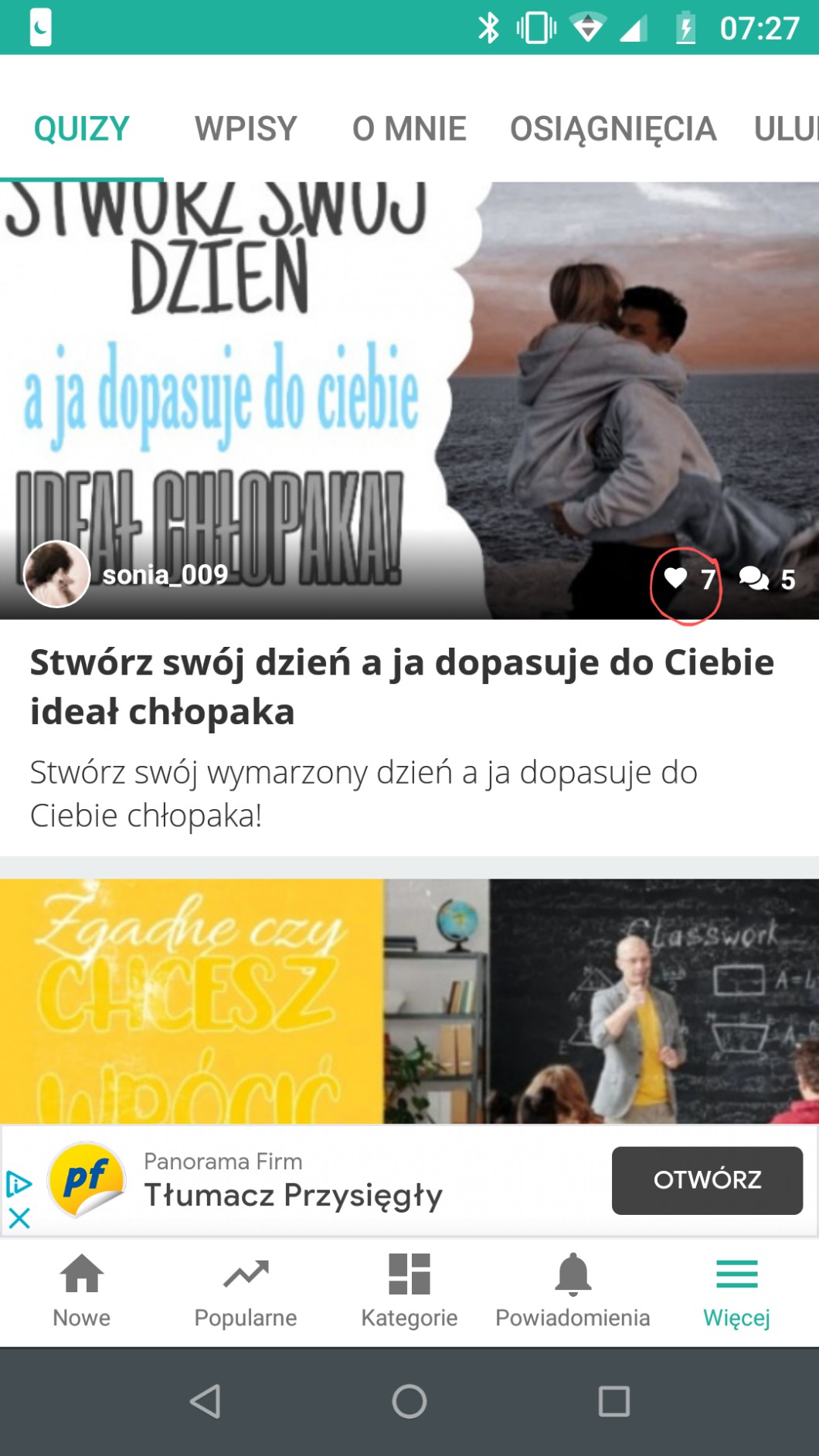
Task: Open the O mnie tab
Action: (409, 128)
